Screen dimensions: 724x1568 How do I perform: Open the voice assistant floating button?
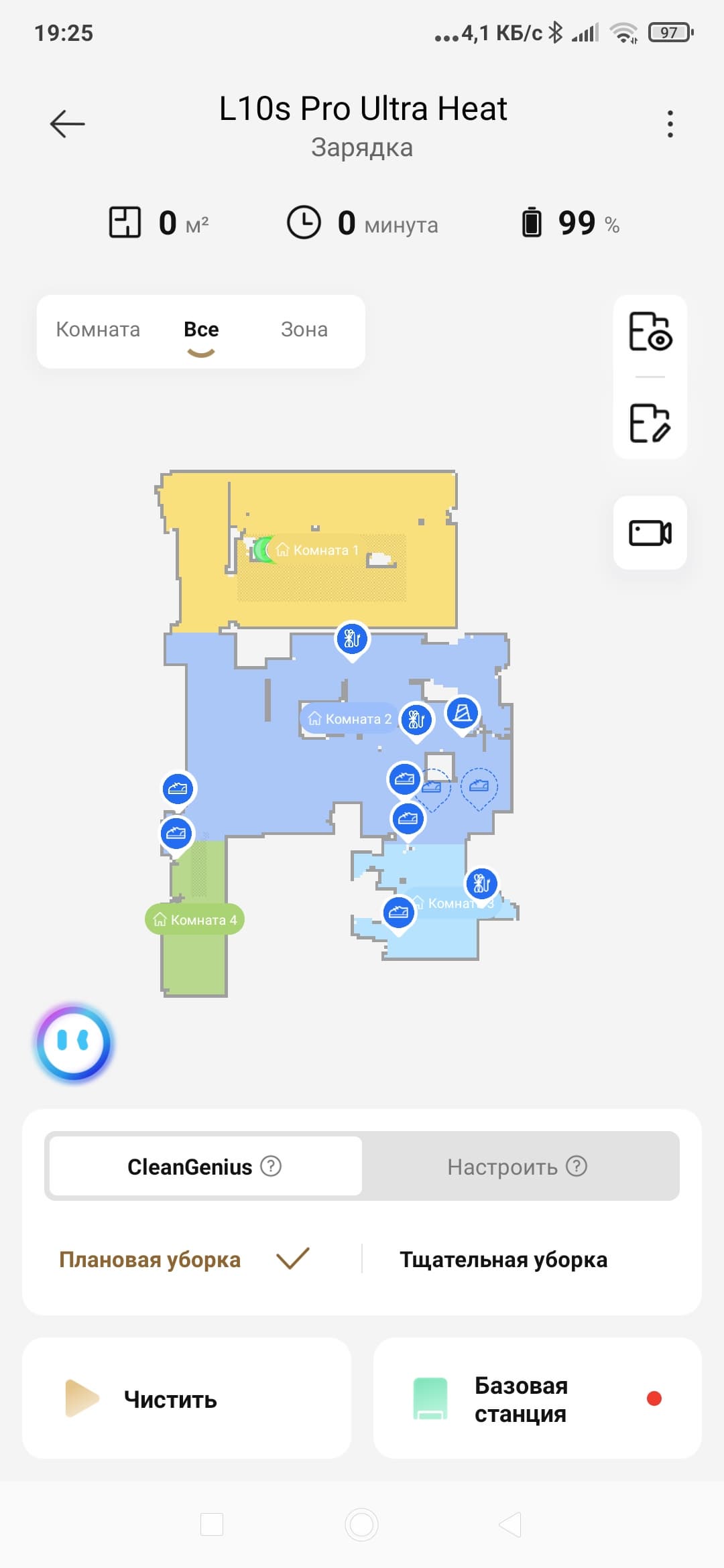[x=74, y=1043]
